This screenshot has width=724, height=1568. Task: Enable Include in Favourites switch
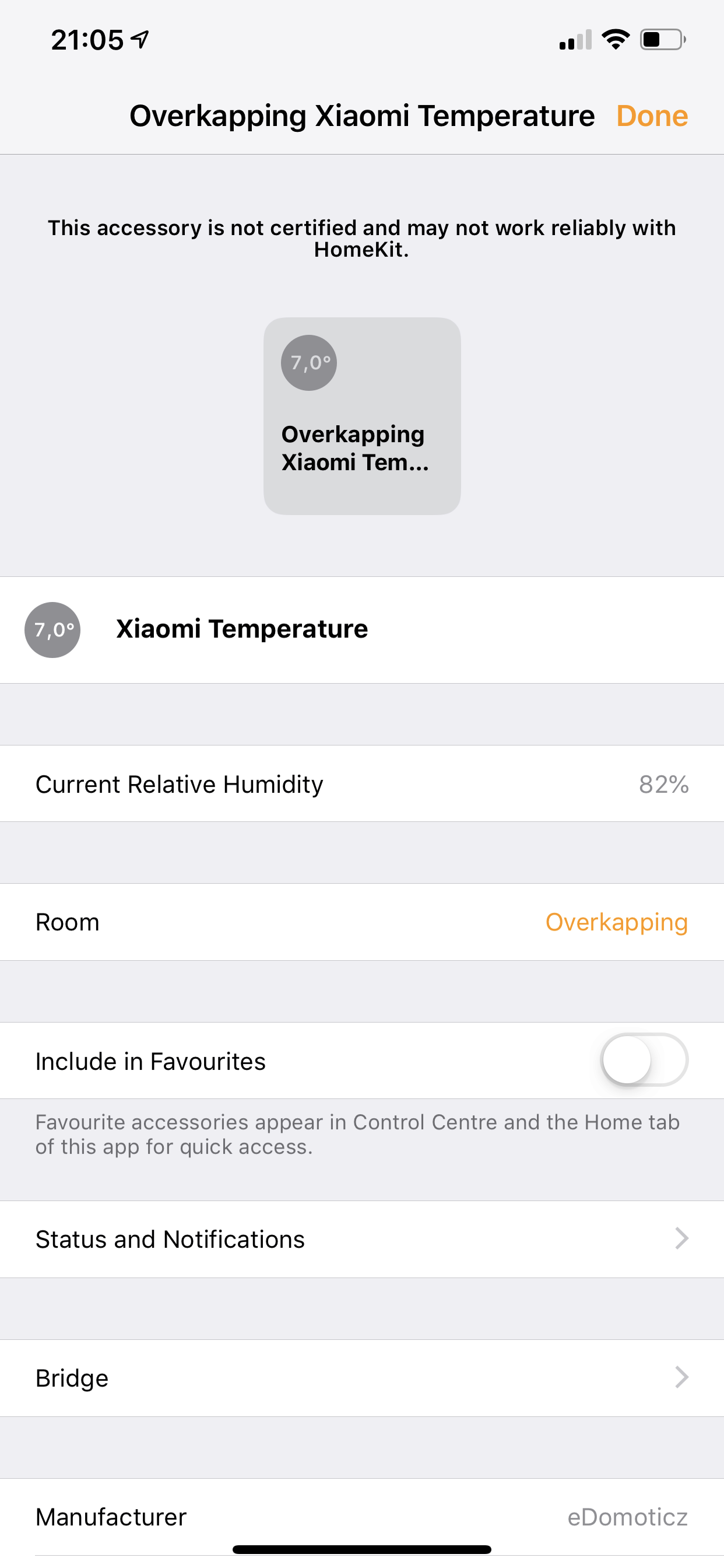pos(644,1060)
